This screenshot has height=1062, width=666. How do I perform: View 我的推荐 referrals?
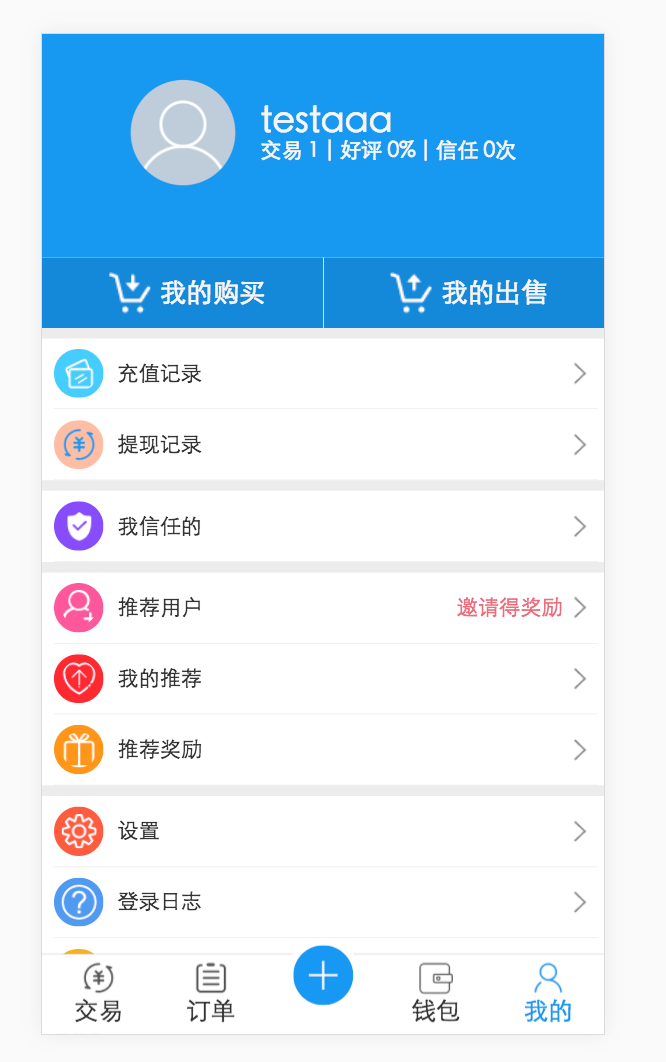pyautogui.click(x=322, y=679)
